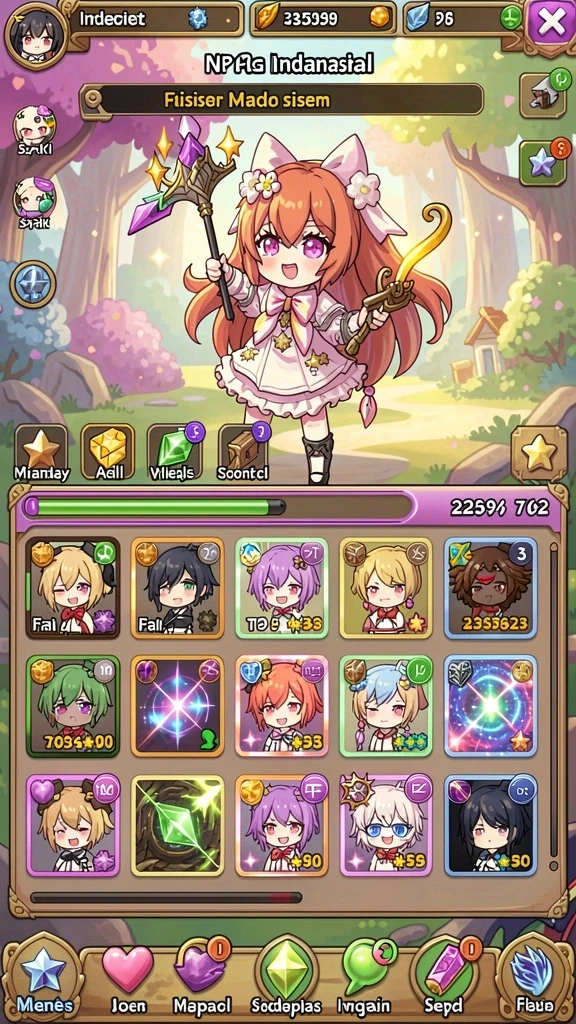Tap the purple star badge icon
576x1024 pixels.
542,162
